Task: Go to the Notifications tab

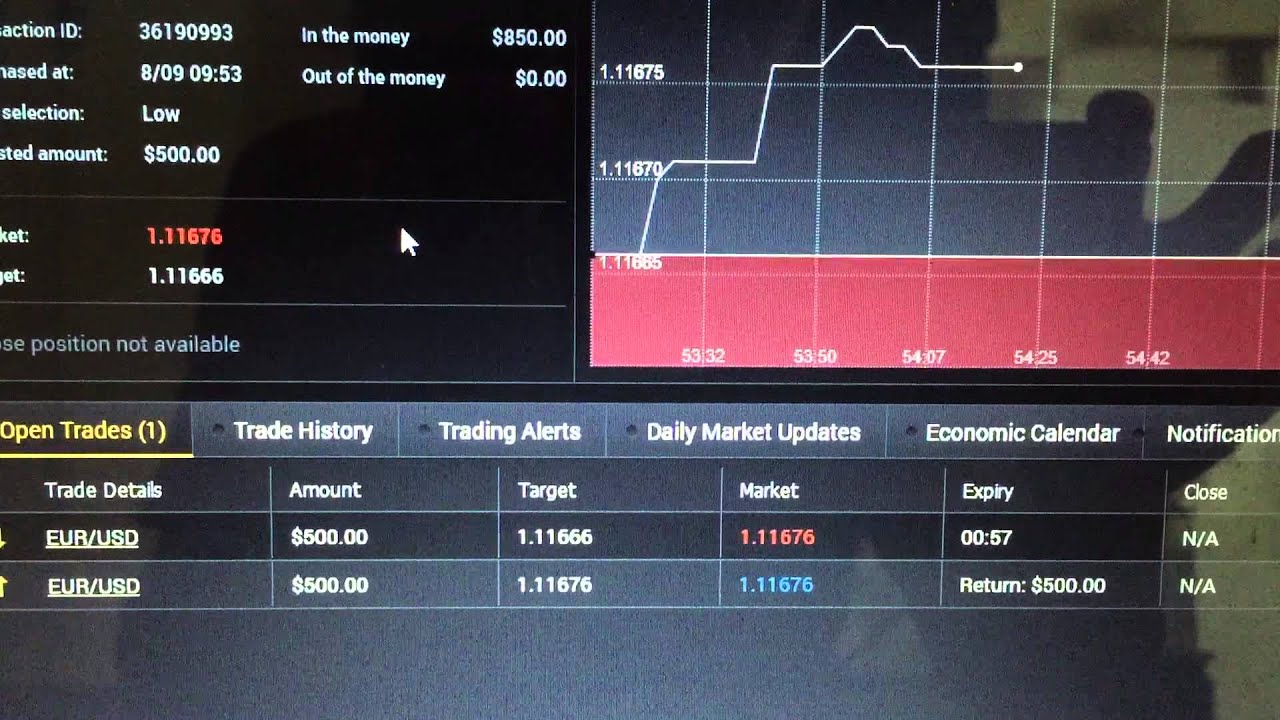Action: [x=1222, y=434]
